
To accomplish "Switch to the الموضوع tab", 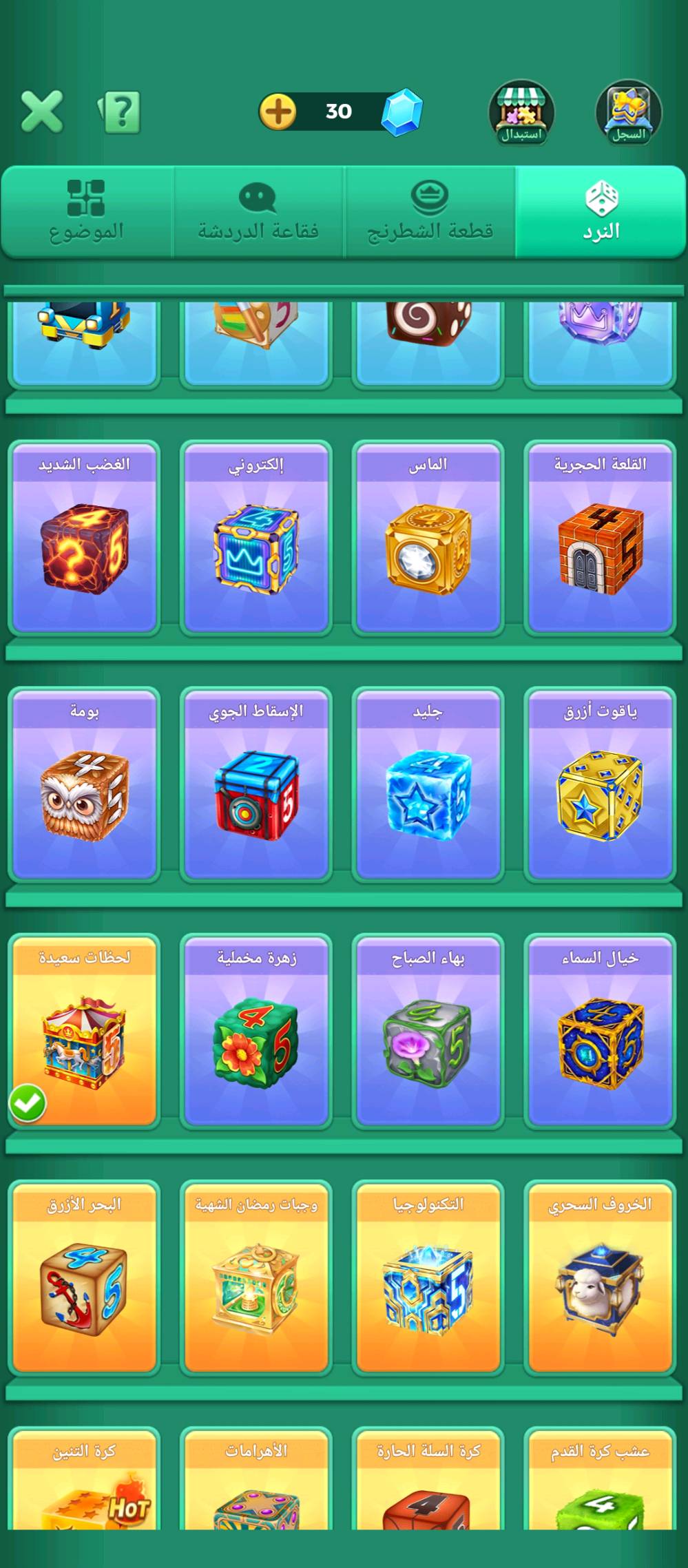I will tap(87, 211).
